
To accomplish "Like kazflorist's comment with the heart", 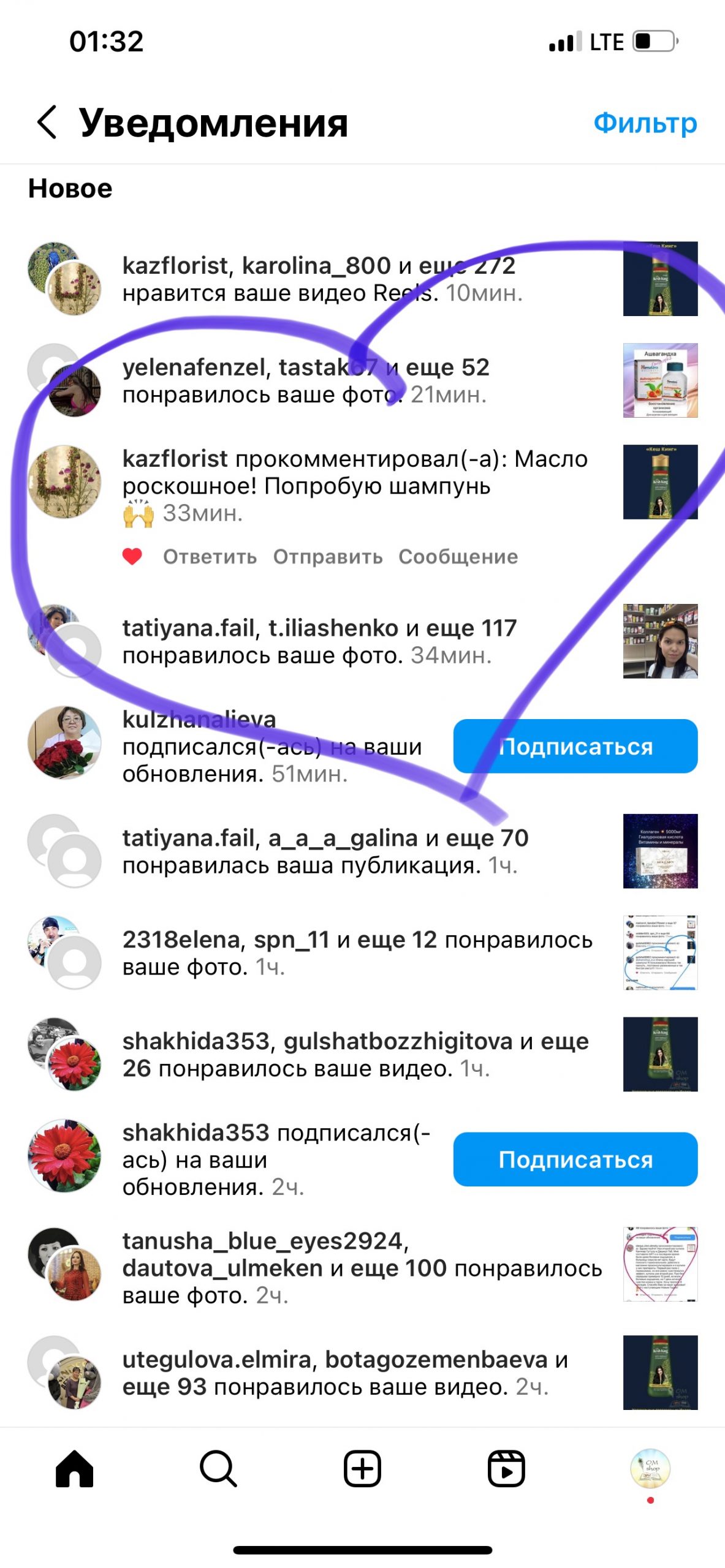I will [132, 556].
